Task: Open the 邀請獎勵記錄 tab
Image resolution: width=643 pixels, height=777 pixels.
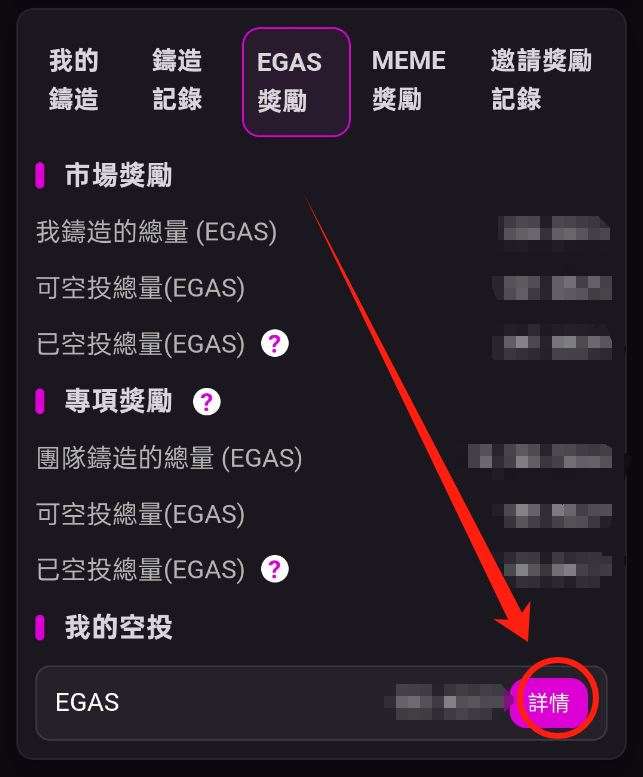Action: click(x=541, y=80)
